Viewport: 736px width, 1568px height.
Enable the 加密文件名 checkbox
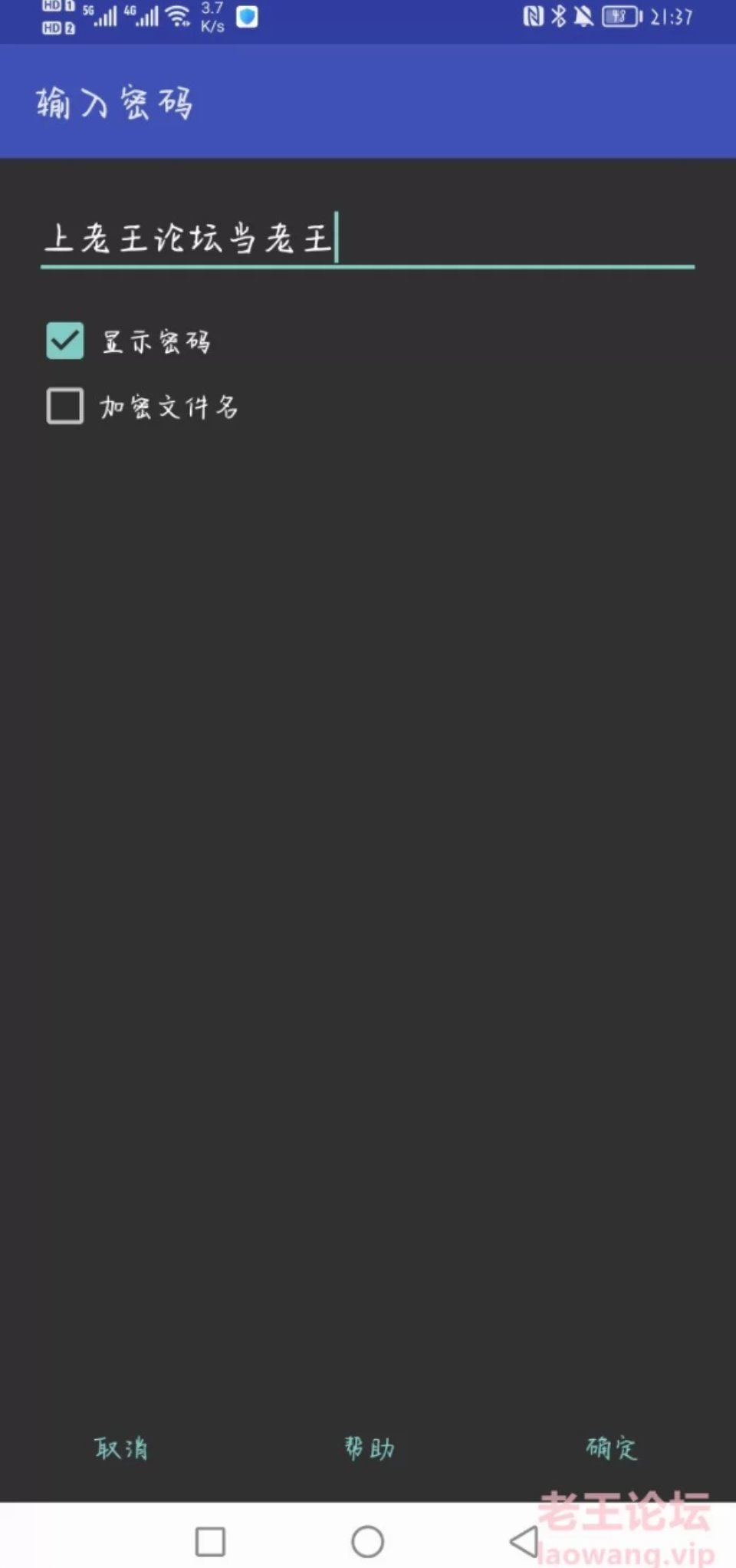pos(65,406)
